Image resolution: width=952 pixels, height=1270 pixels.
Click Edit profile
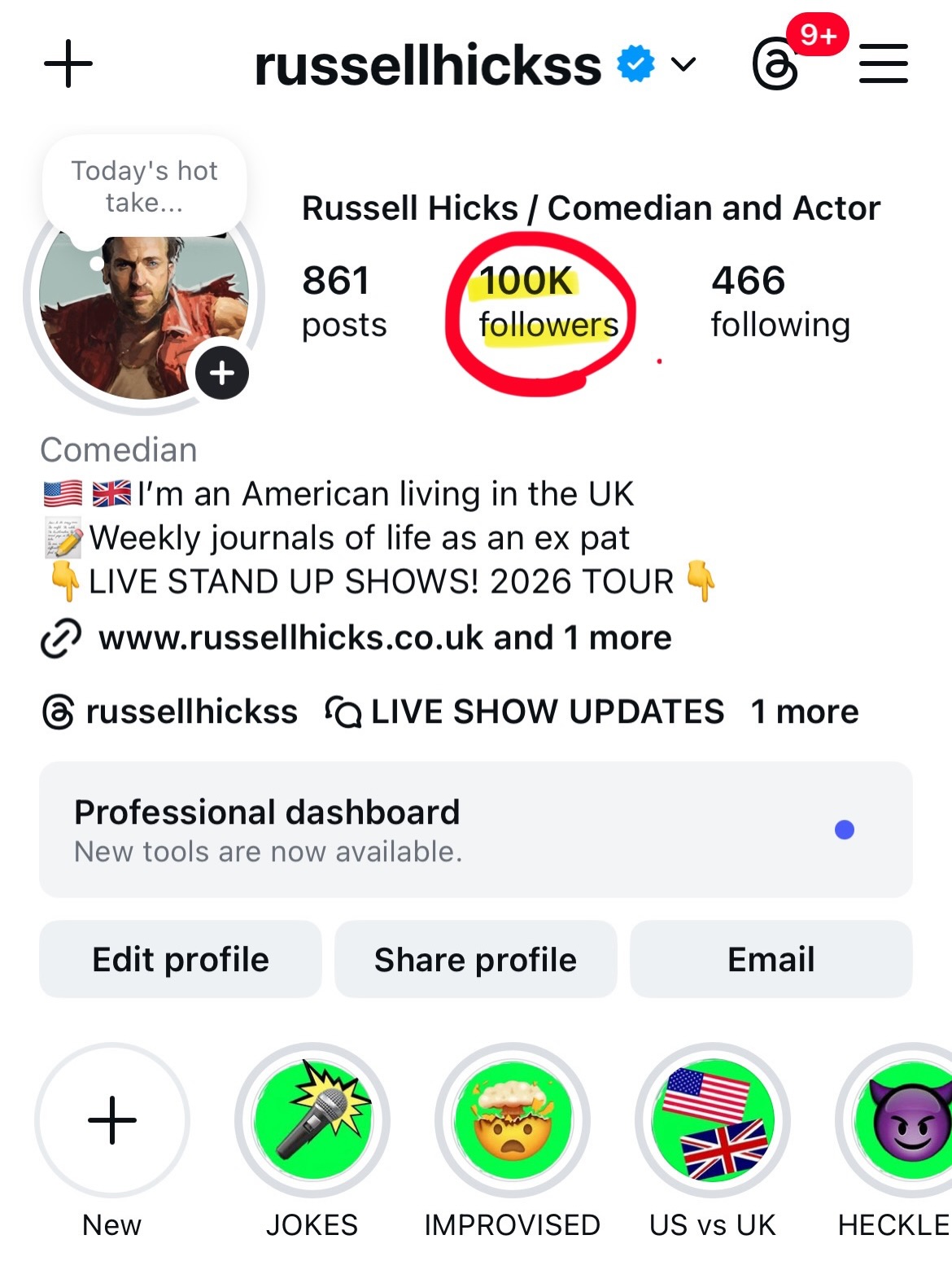(x=180, y=959)
